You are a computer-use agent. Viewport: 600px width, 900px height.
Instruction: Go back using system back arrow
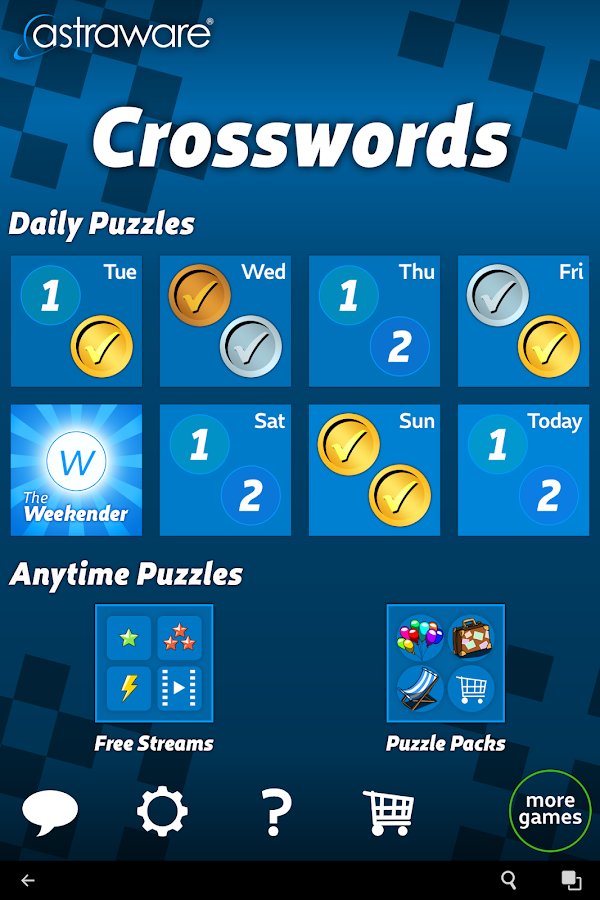coord(28,880)
